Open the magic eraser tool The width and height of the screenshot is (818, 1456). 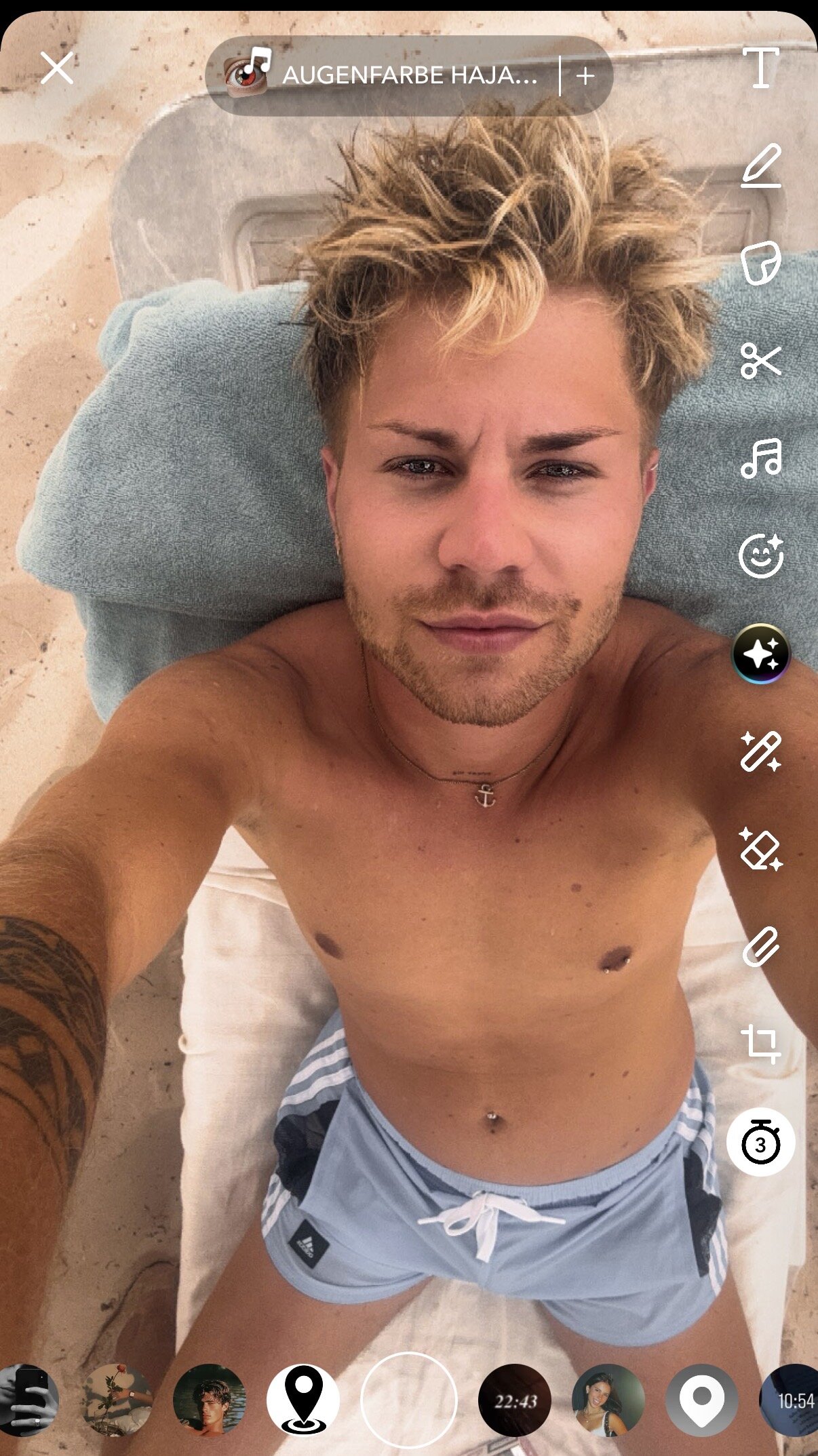(761, 848)
